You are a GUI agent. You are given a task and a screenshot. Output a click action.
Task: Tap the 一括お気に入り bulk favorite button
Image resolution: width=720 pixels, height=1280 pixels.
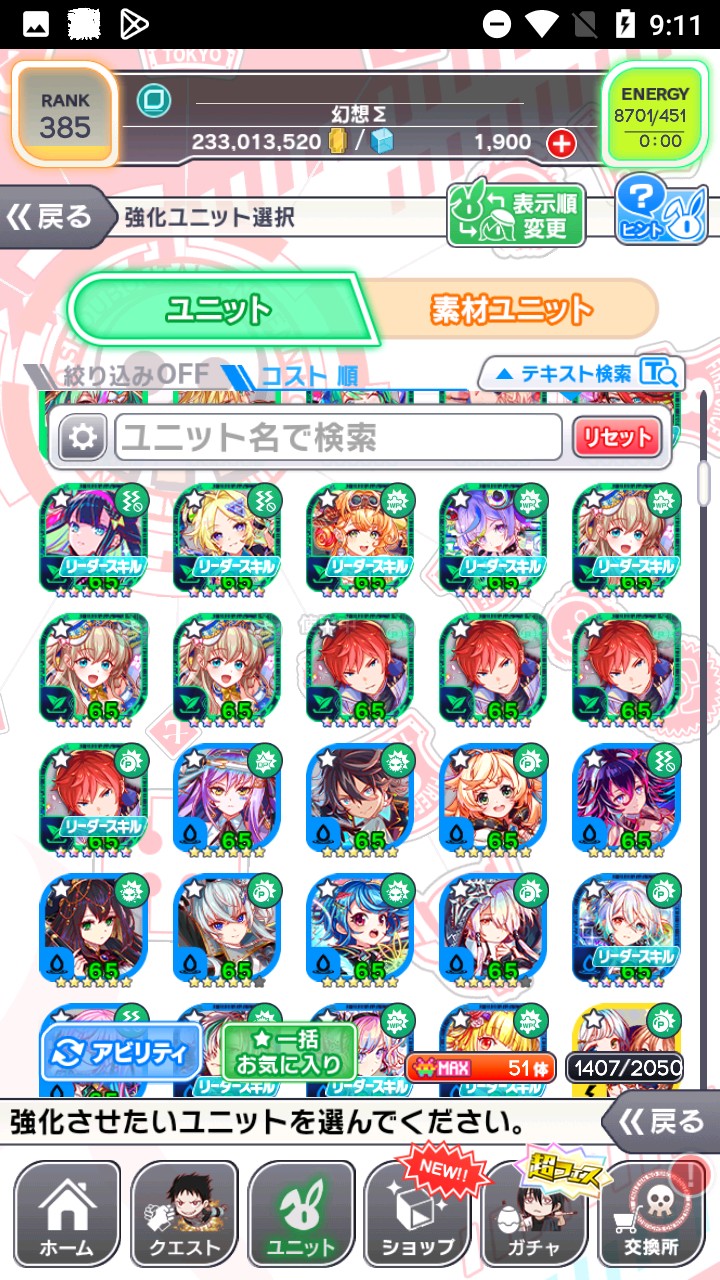(x=288, y=1053)
